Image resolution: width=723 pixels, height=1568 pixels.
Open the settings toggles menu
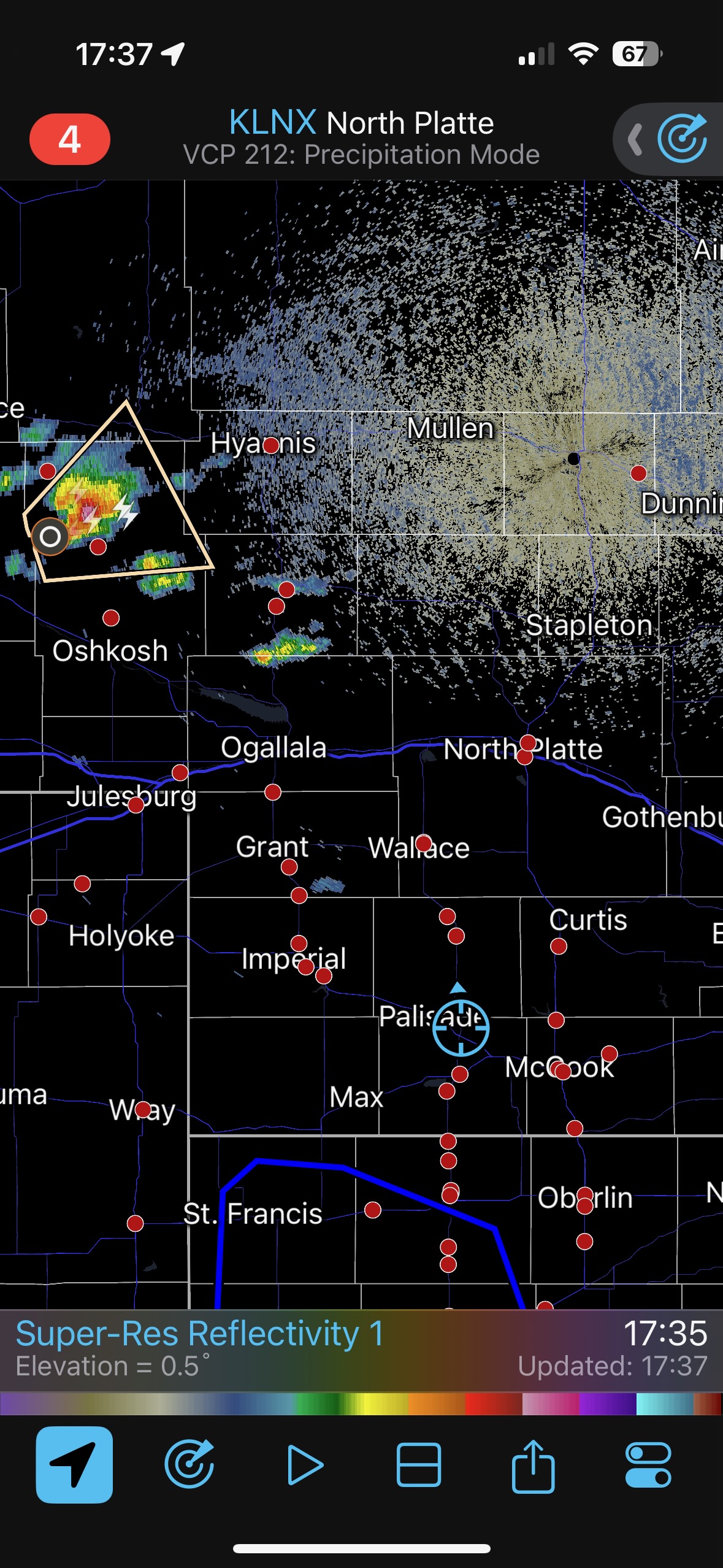[x=648, y=1464]
